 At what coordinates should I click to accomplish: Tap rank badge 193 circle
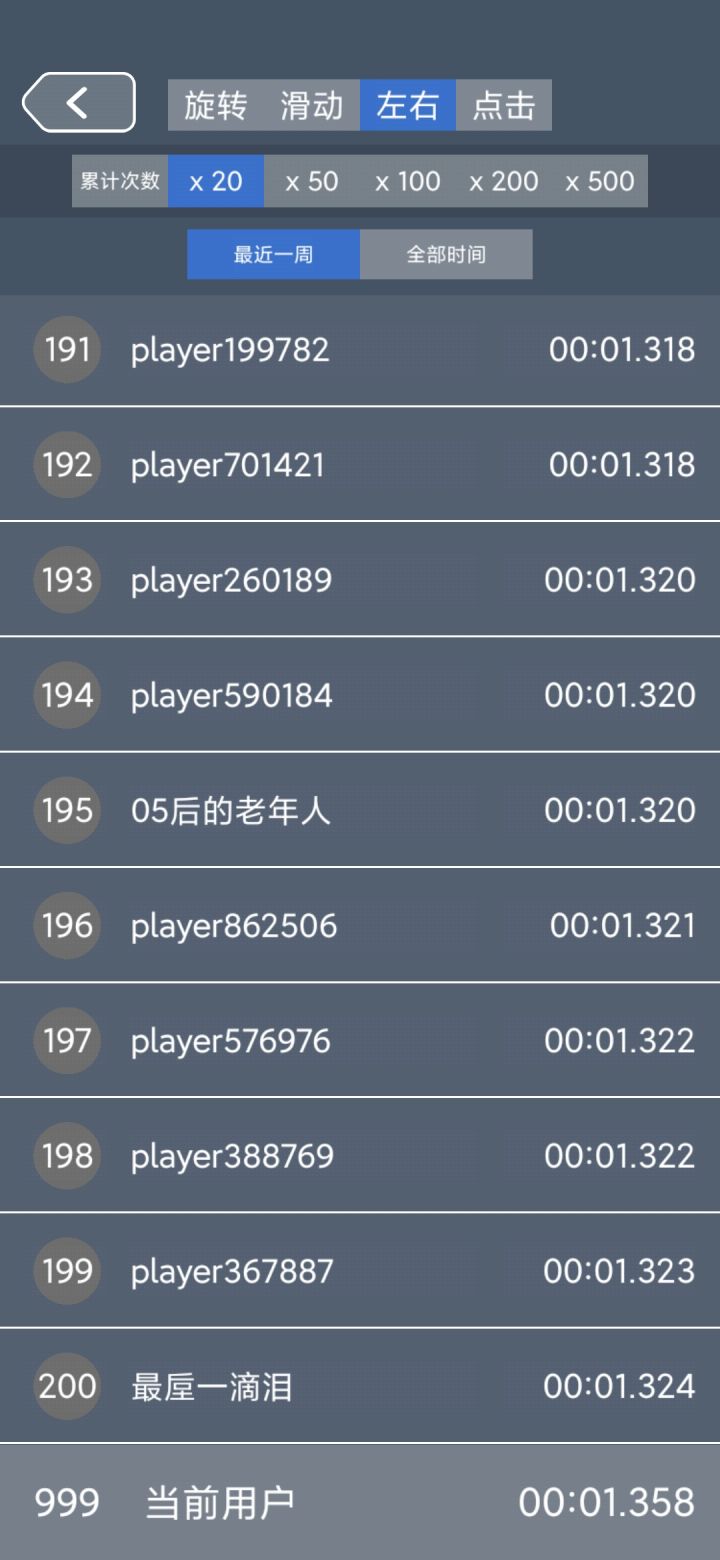[66, 579]
